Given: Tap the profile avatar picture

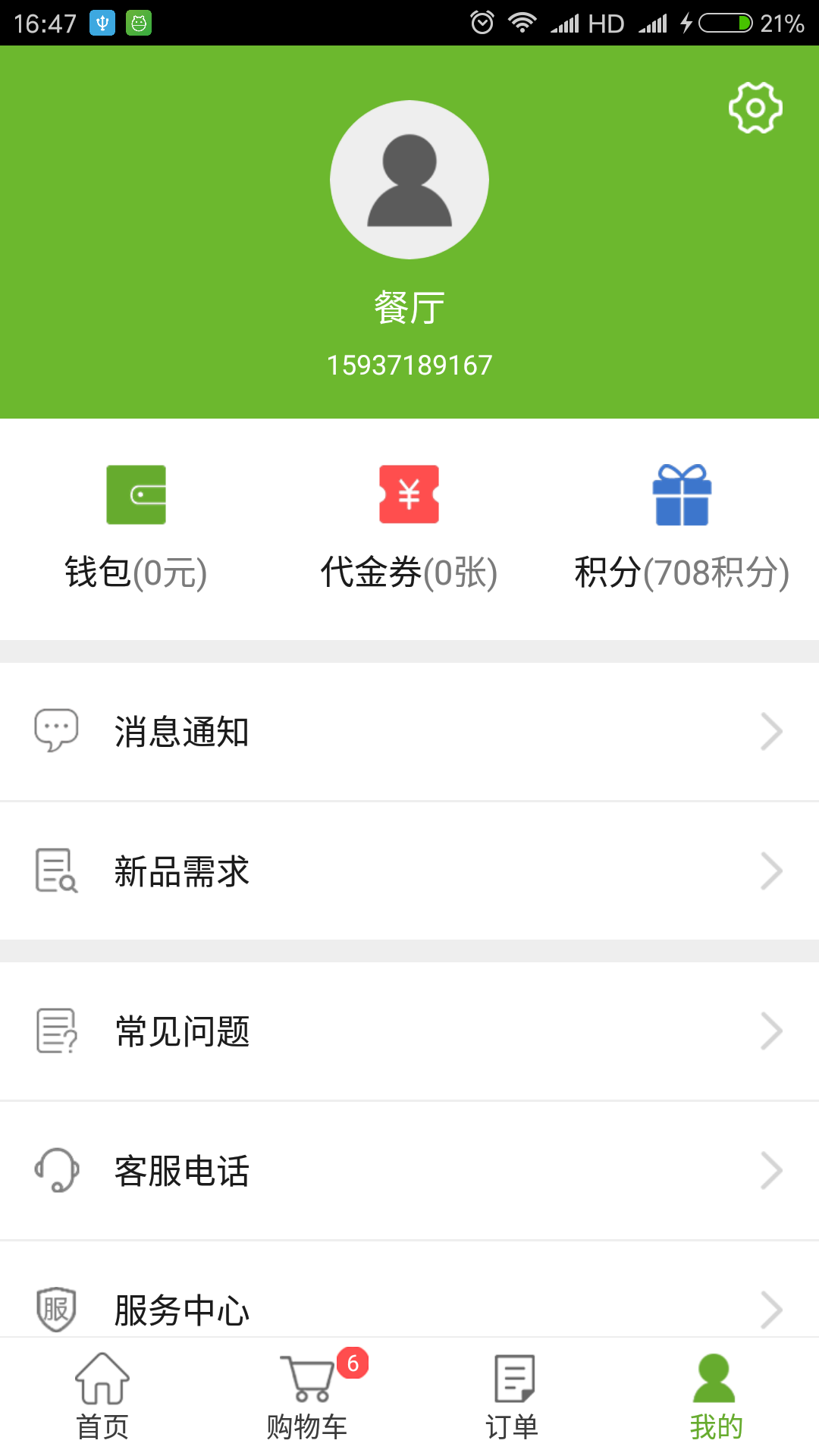Looking at the screenshot, I should coord(409,180).
